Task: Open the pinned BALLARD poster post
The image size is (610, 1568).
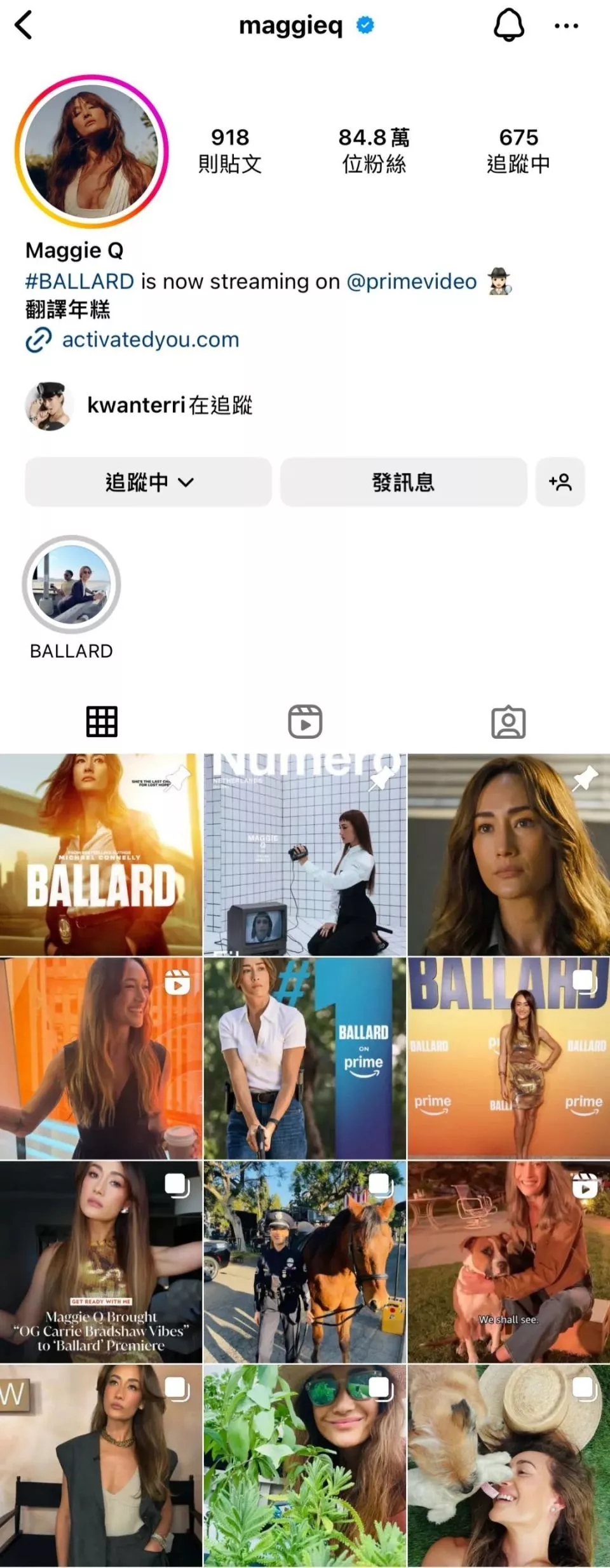Action: [x=101, y=855]
